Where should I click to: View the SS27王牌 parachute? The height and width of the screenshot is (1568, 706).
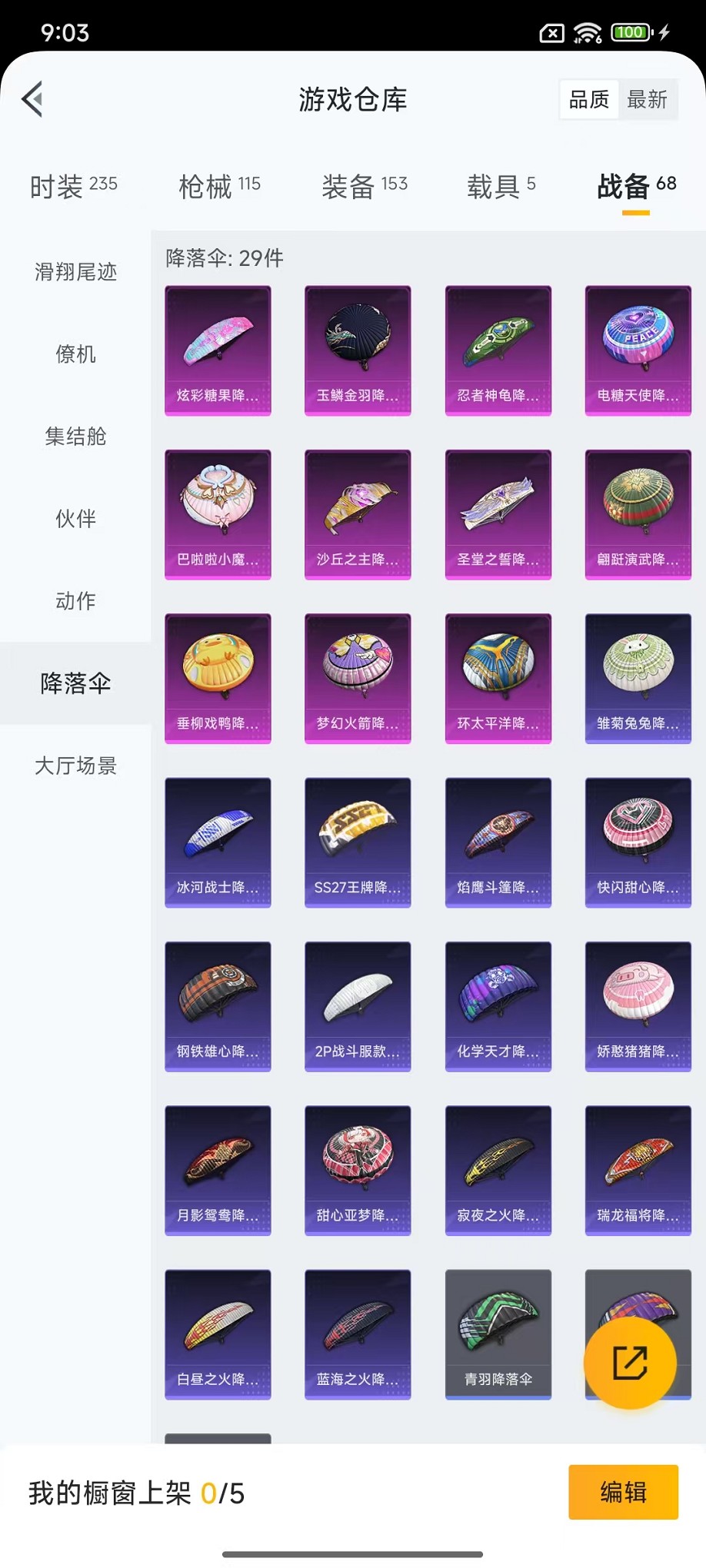(x=358, y=842)
